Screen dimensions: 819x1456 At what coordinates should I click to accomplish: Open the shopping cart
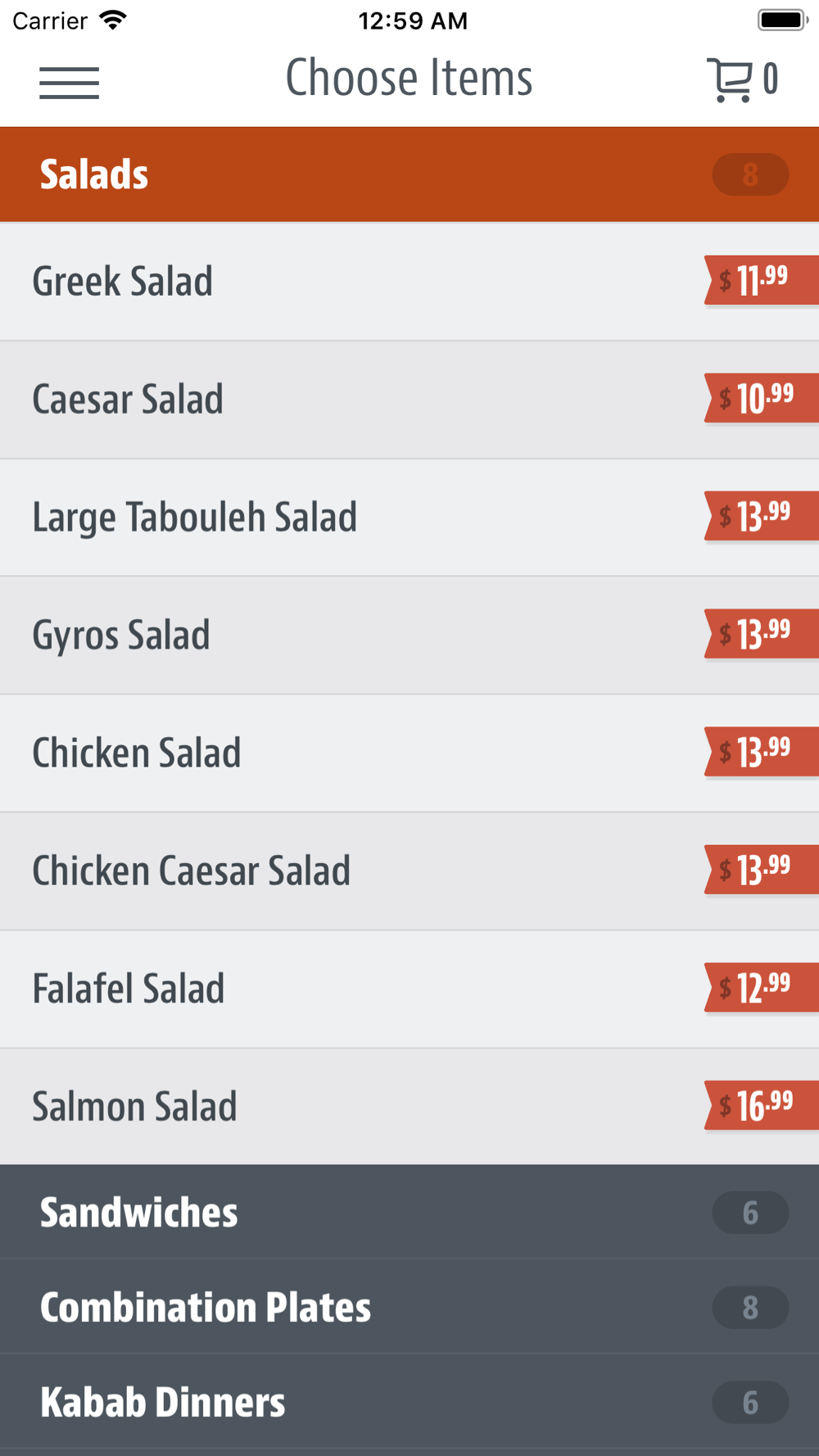pyautogui.click(x=741, y=80)
